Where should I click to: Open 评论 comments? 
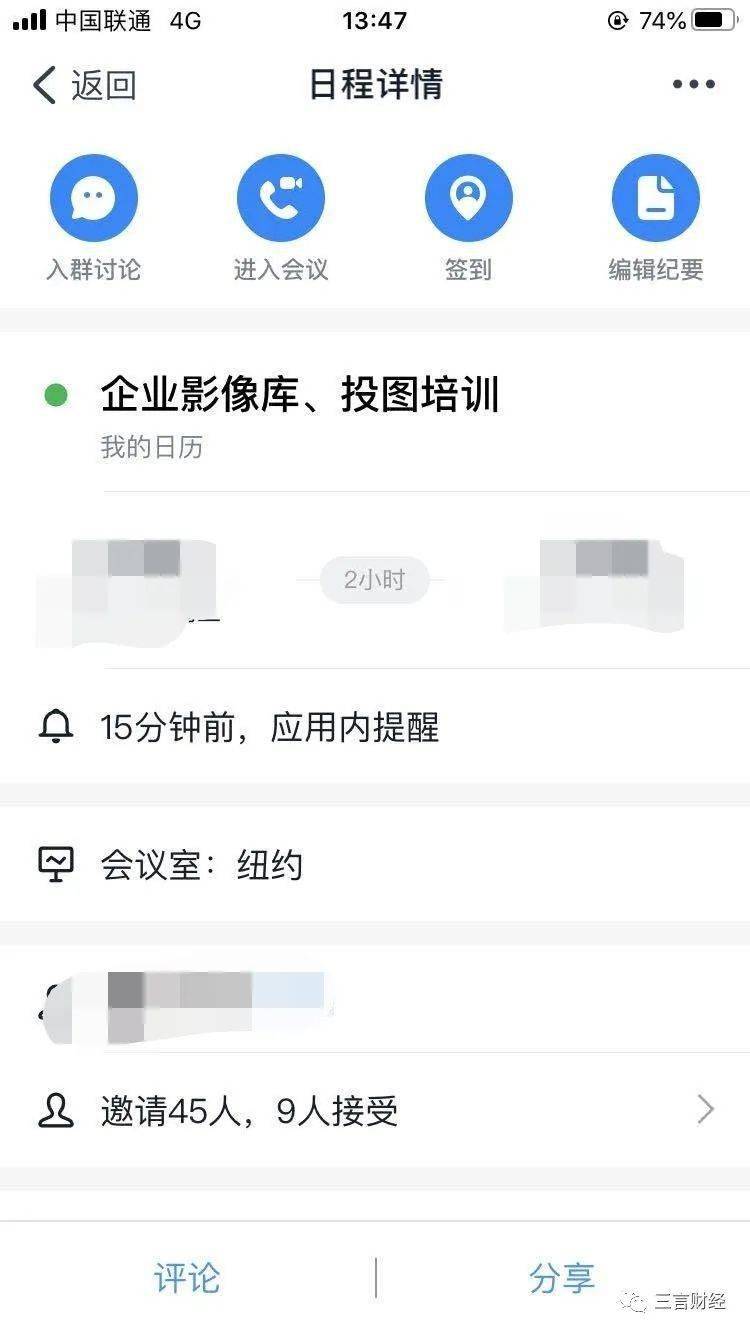pos(187,1278)
